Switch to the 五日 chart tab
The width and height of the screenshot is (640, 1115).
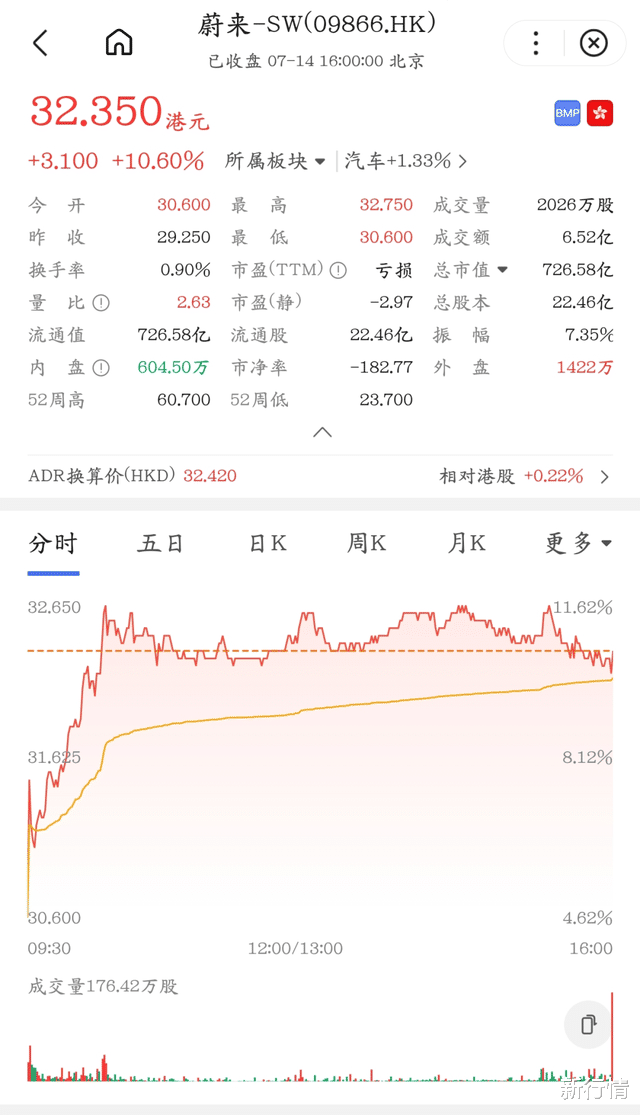click(x=160, y=544)
